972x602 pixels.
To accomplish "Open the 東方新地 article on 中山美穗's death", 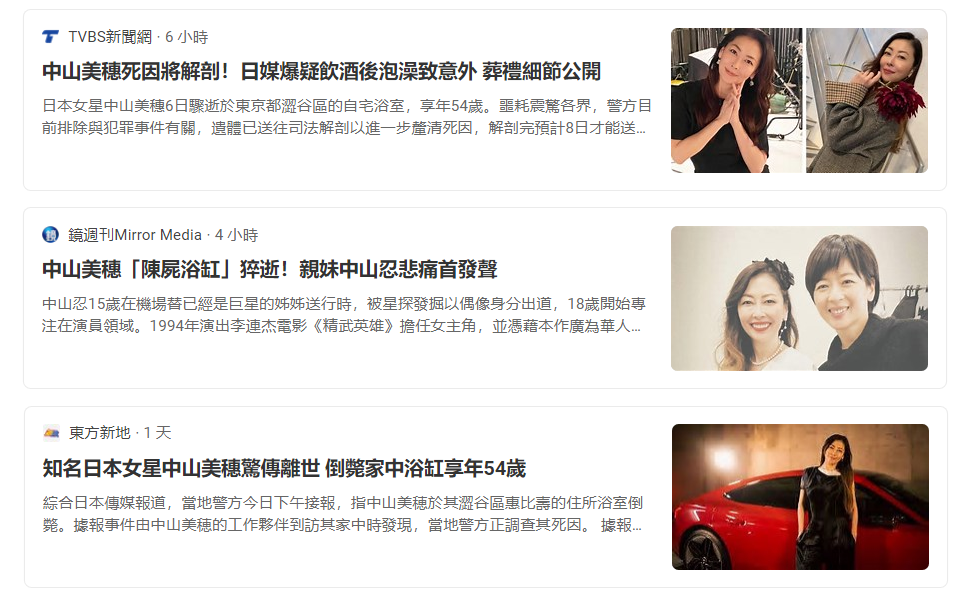I will point(284,468).
